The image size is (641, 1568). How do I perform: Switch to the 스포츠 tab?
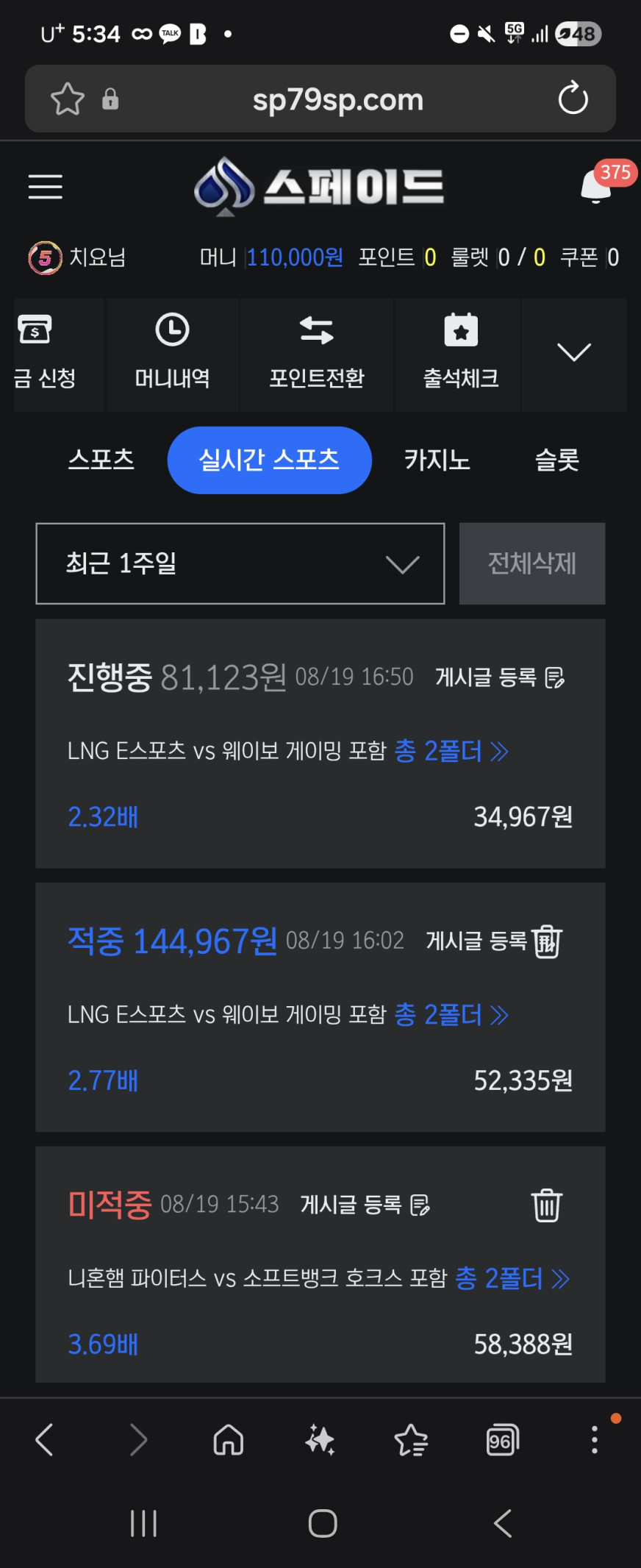point(101,460)
